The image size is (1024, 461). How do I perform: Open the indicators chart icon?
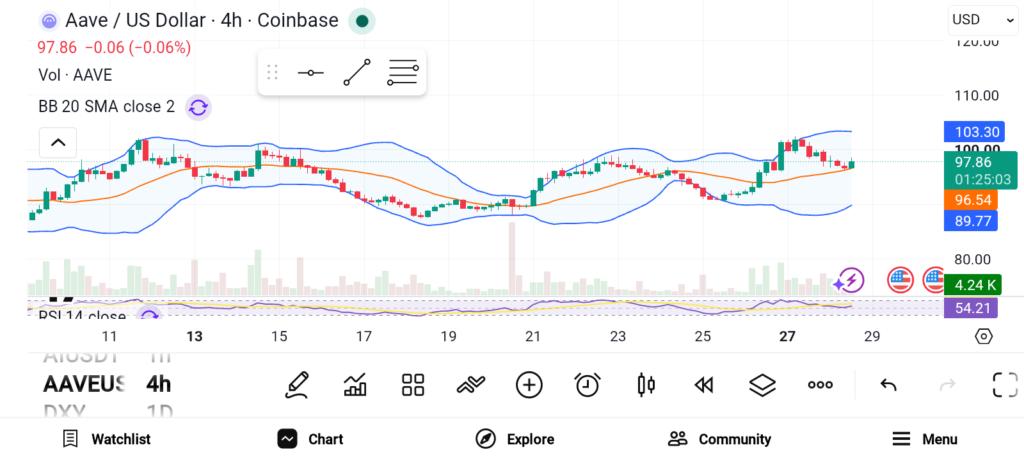(355, 385)
